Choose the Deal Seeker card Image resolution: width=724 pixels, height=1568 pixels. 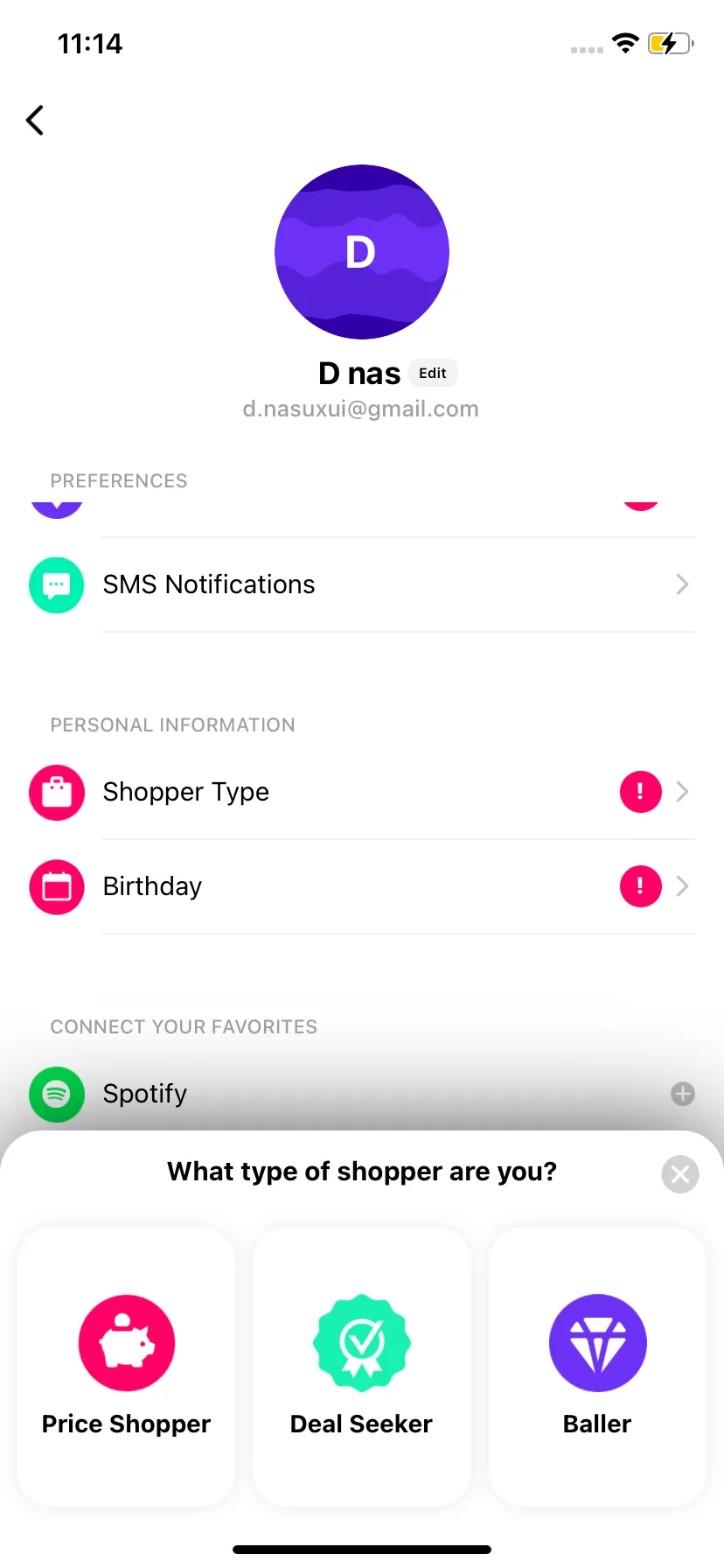362,1366
